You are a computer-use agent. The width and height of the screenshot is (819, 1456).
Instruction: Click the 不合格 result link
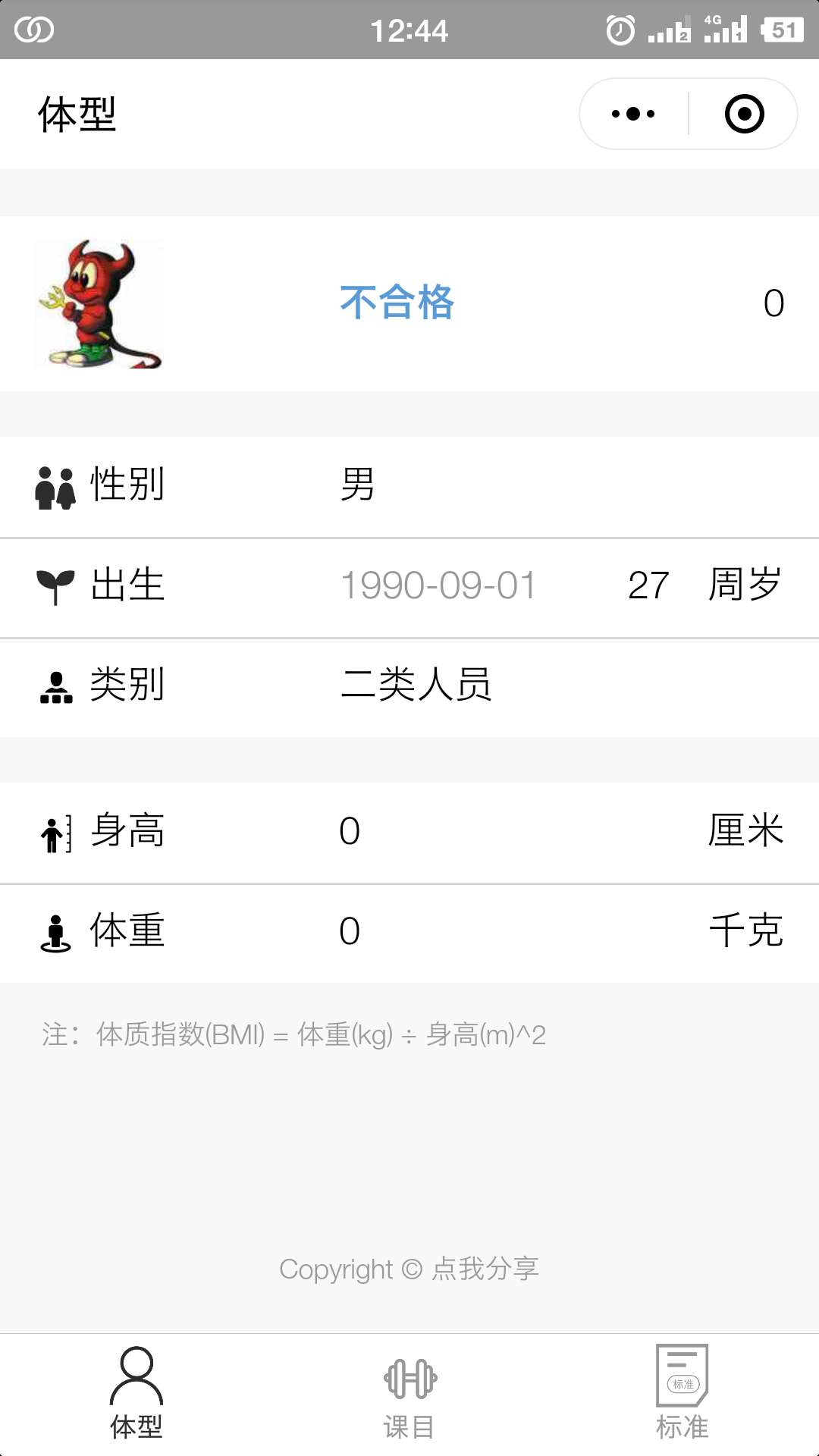pos(398,303)
